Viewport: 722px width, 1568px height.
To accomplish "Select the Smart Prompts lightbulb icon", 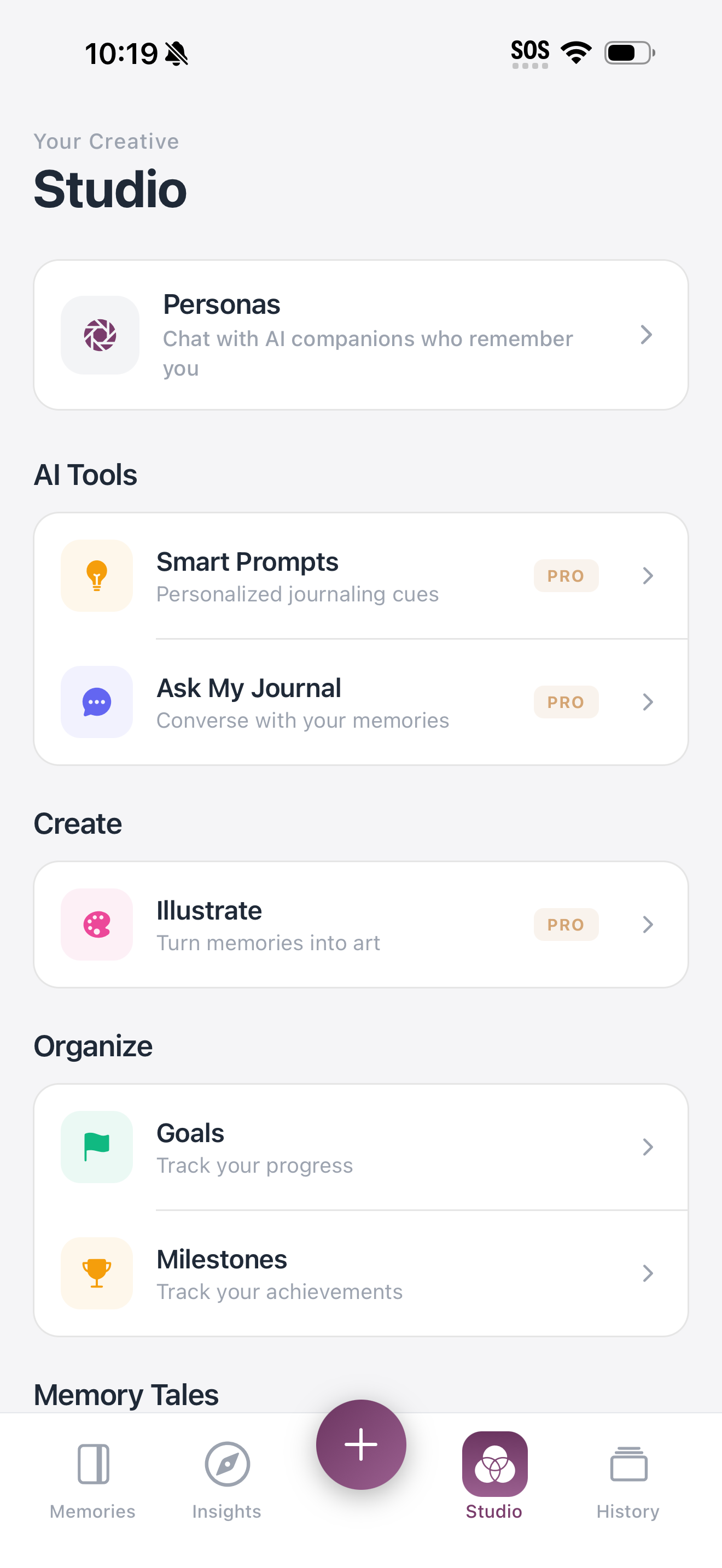I will 96,575.
